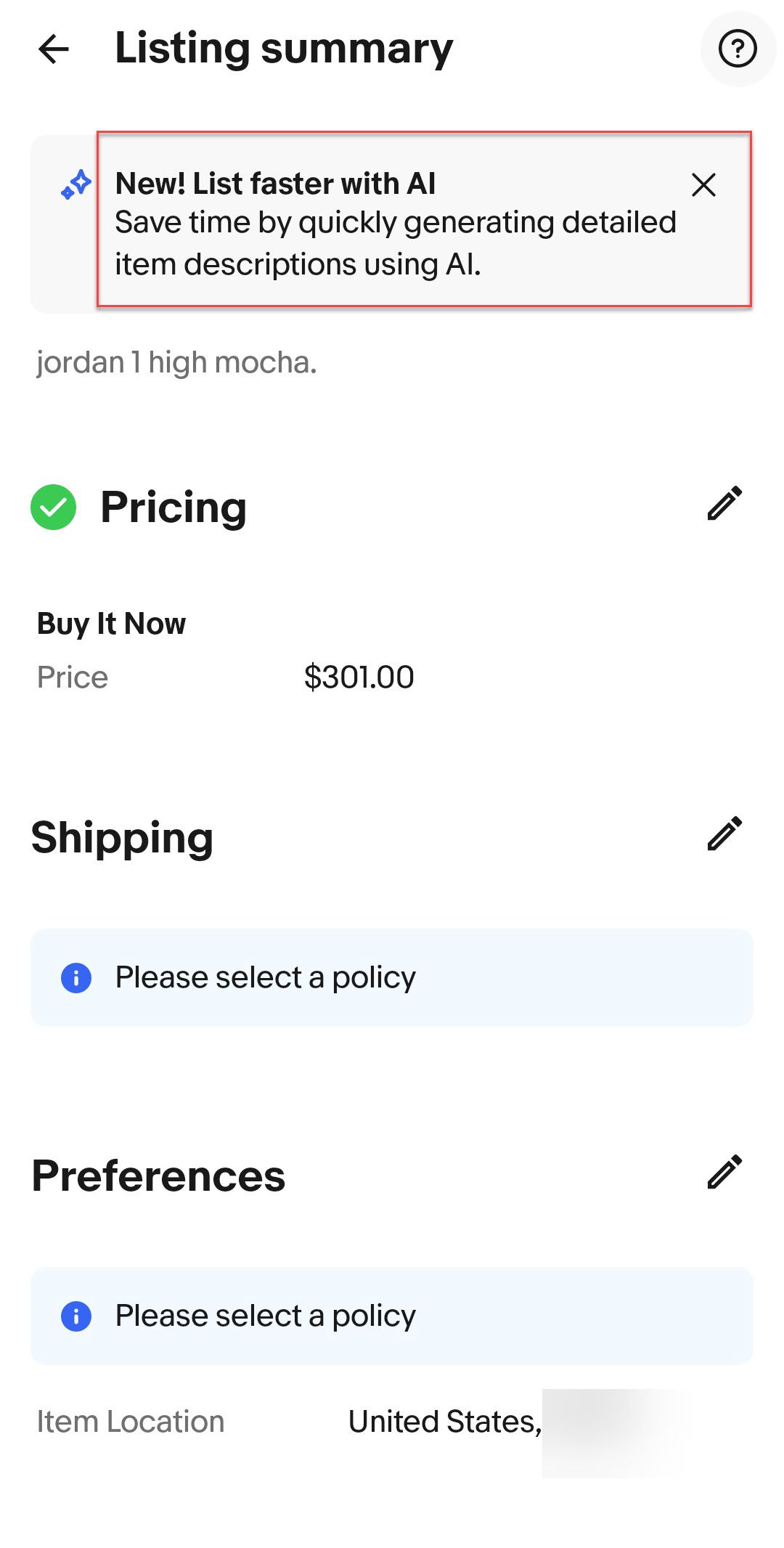Screen dimensions: 784x1548
Task: Edit the Pricing section
Action: tap(724, 504)
